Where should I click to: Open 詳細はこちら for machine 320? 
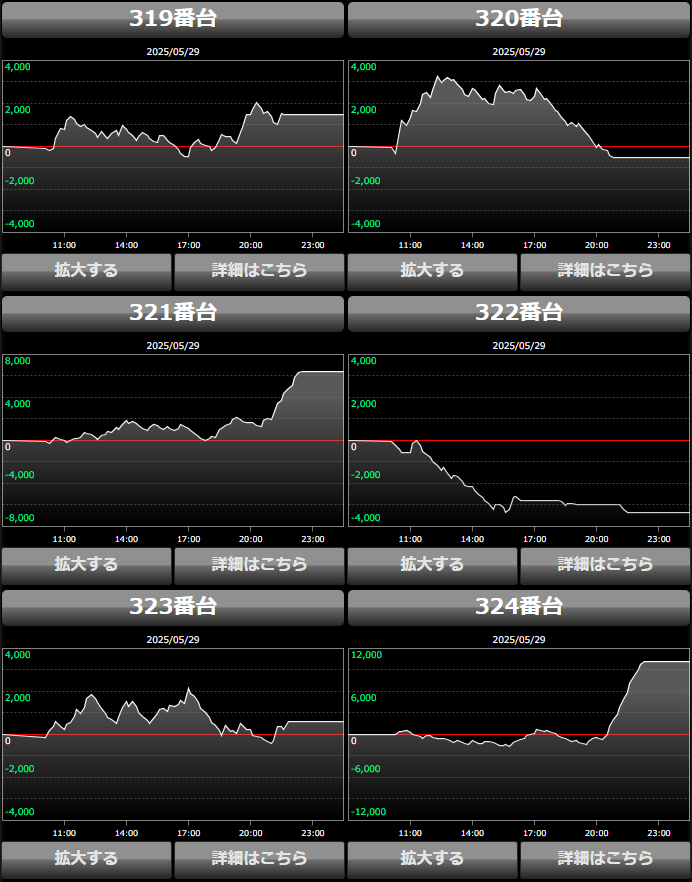tap(605, 271)
